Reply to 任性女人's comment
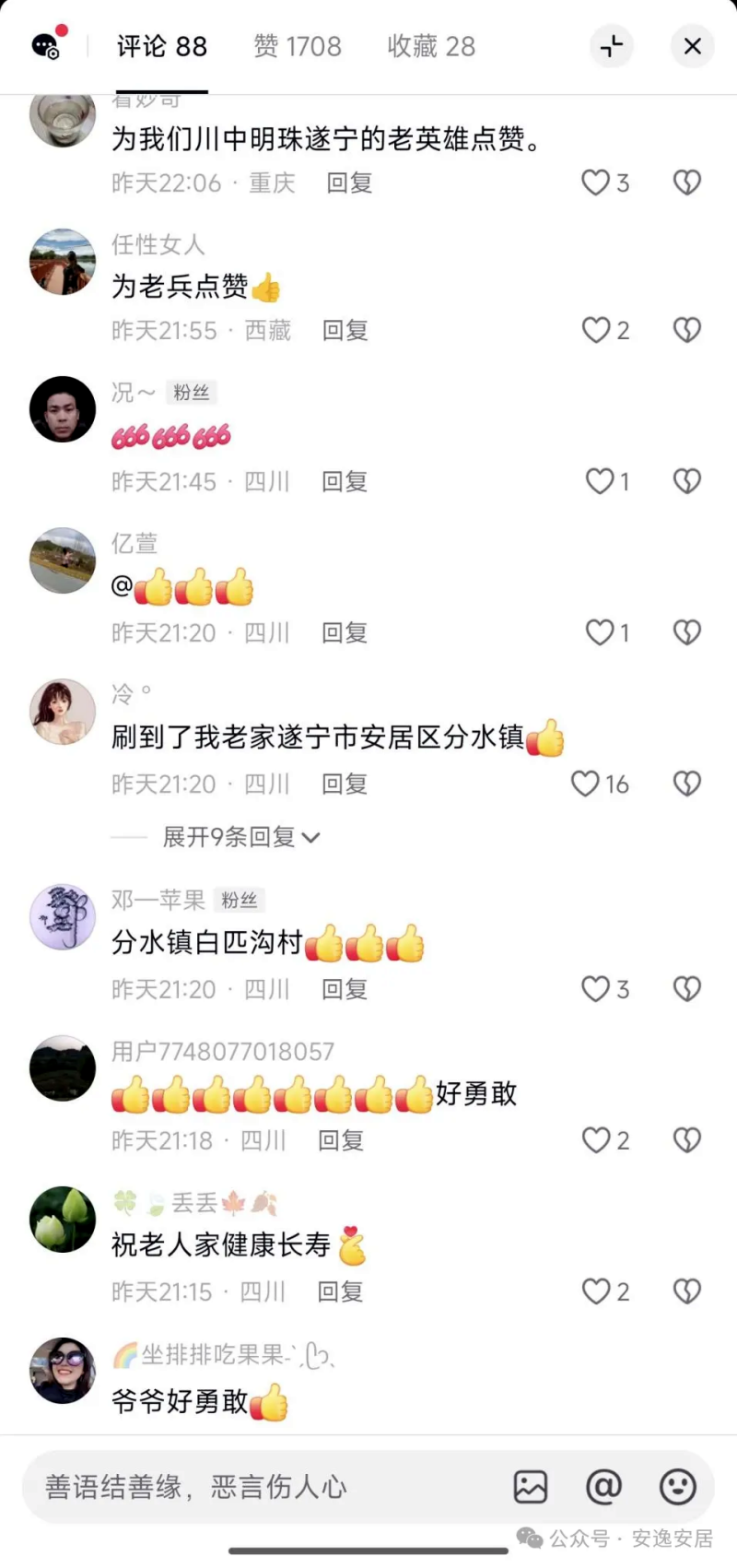 [345, 330]
